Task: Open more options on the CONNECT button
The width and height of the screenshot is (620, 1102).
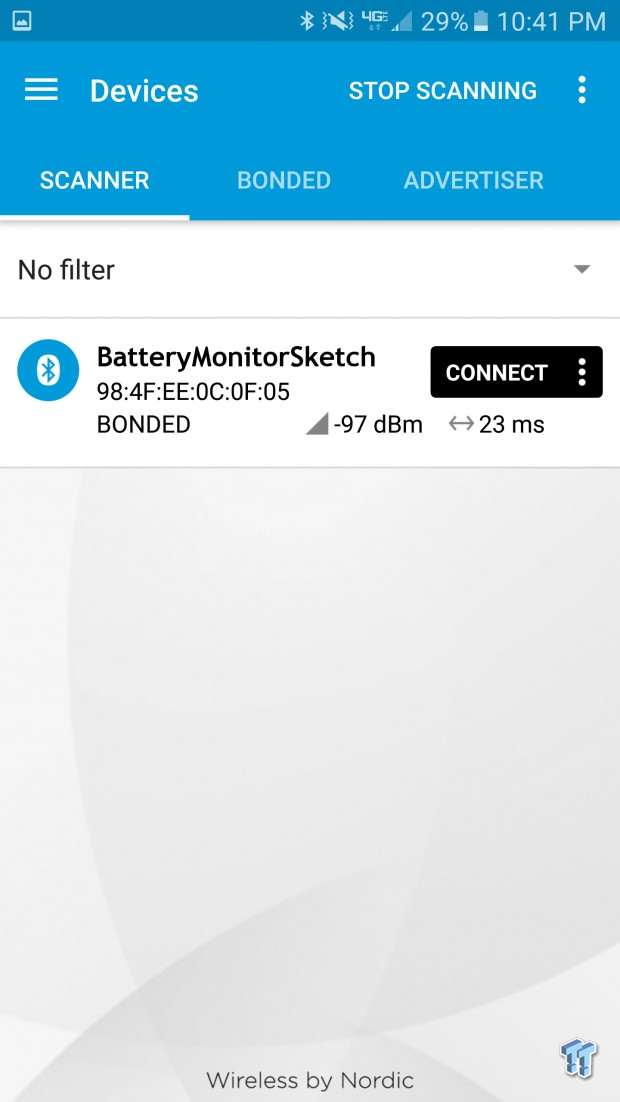Action: coord(582,372)
